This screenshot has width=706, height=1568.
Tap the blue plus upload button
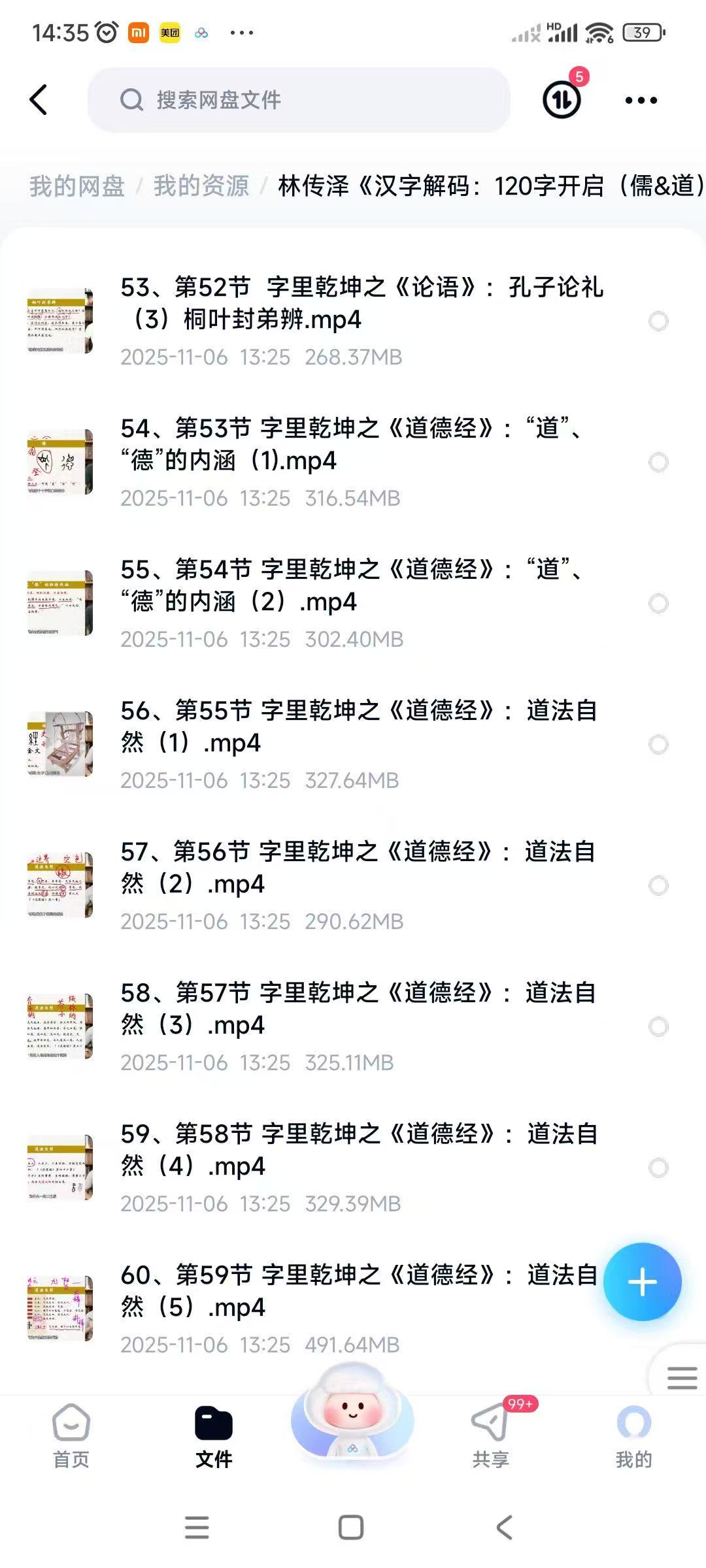pos(642,1282)
